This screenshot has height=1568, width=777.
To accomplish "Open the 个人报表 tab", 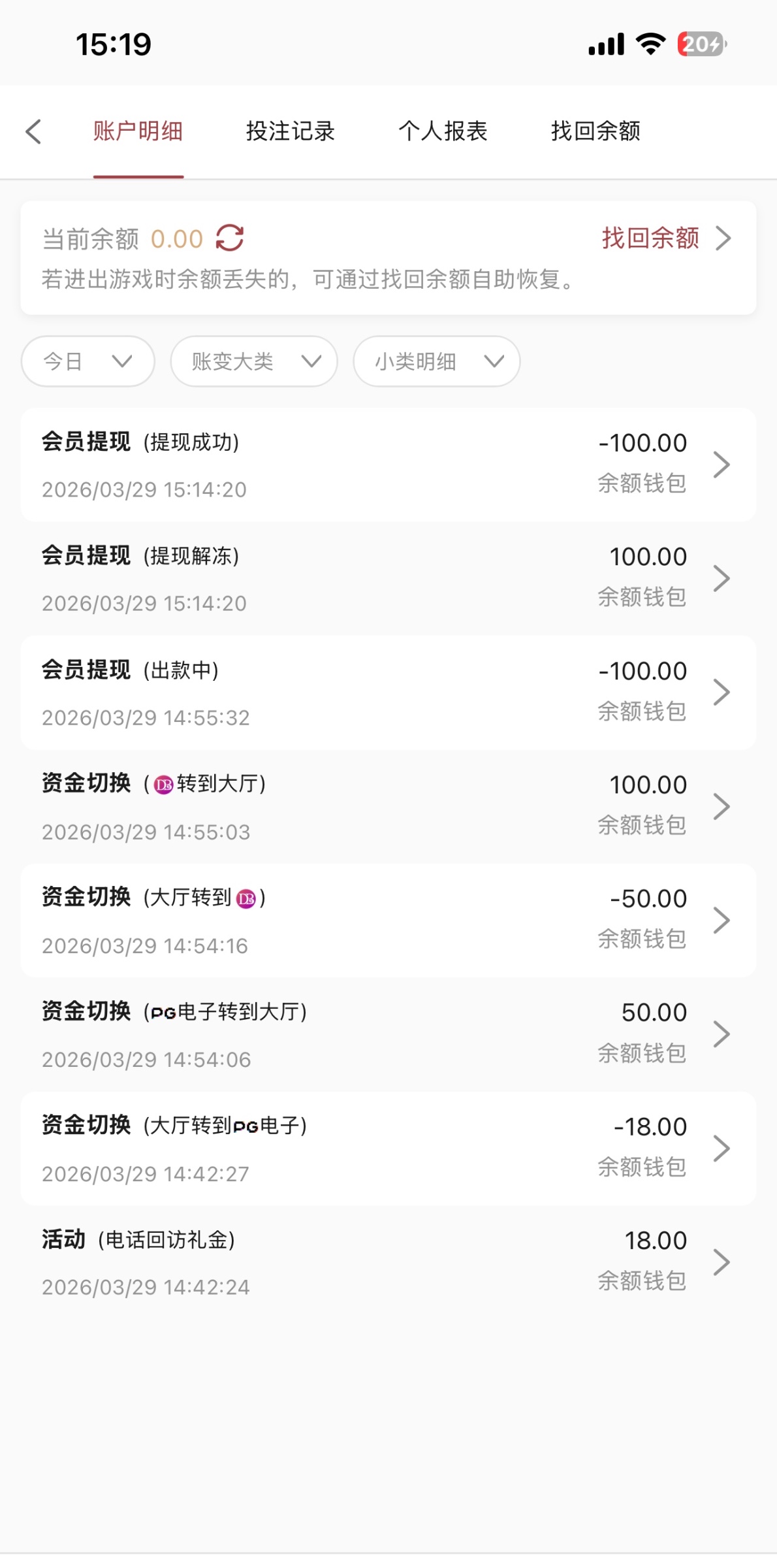I will pos(443,131).
